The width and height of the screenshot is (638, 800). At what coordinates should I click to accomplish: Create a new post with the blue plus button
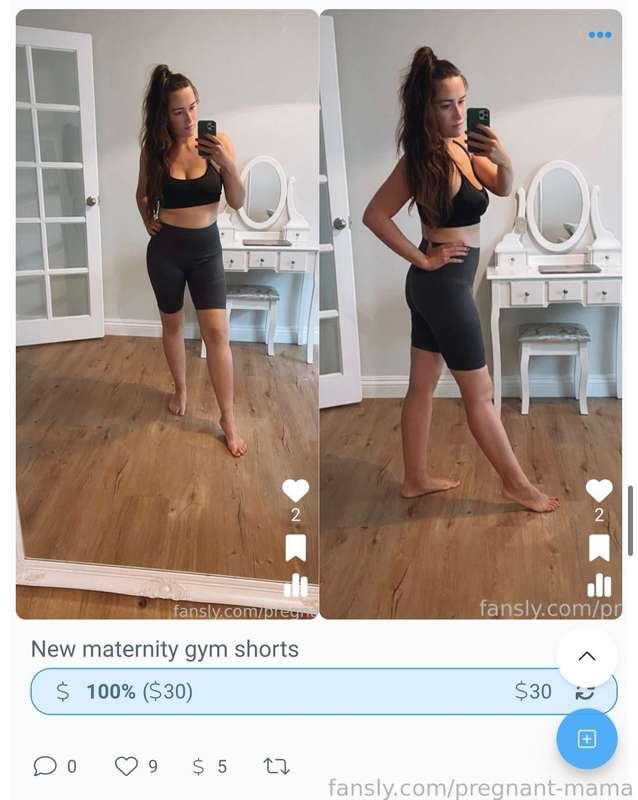[x=587, y=739]
